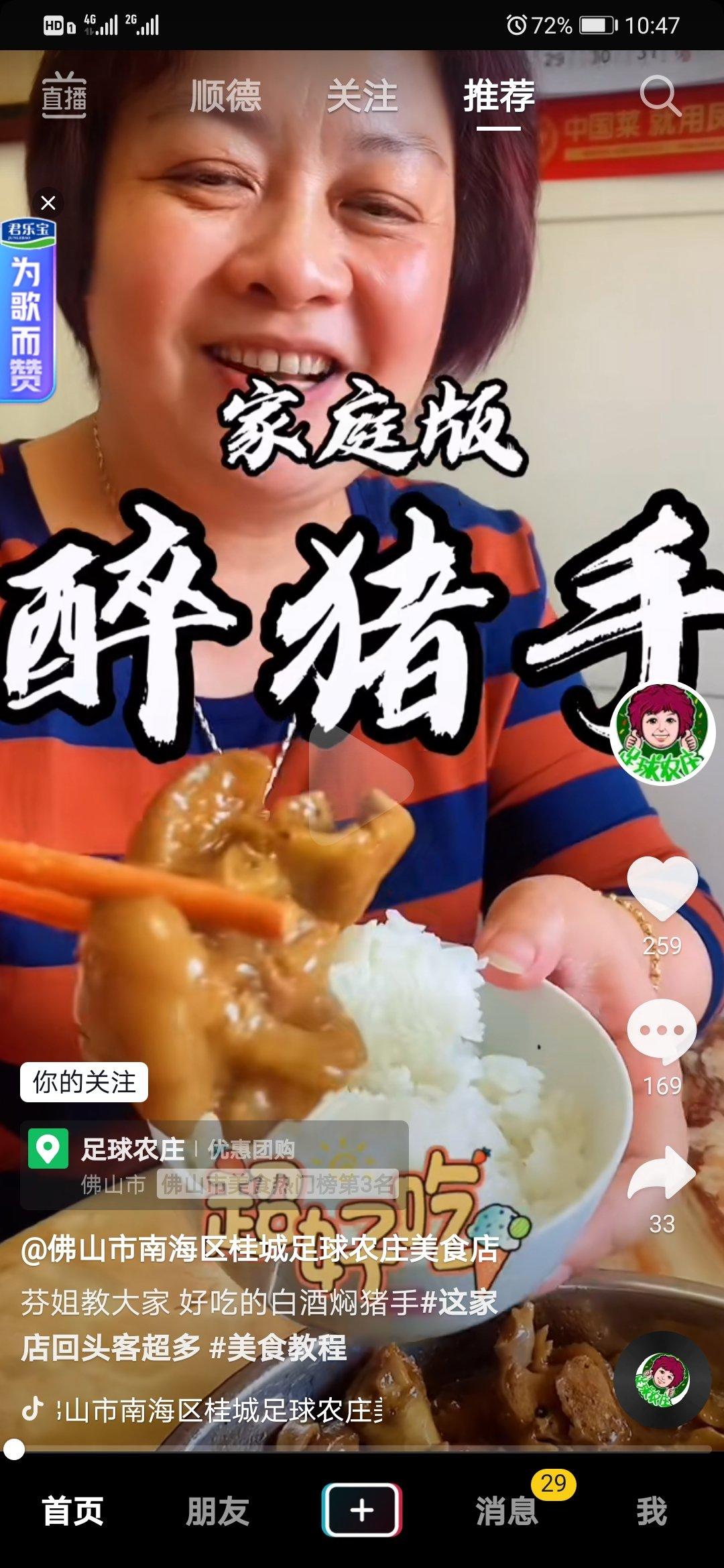Viewport: 724px width, 1568px height.
Task: Open the 消息 tab
Action: point(507,1511)
